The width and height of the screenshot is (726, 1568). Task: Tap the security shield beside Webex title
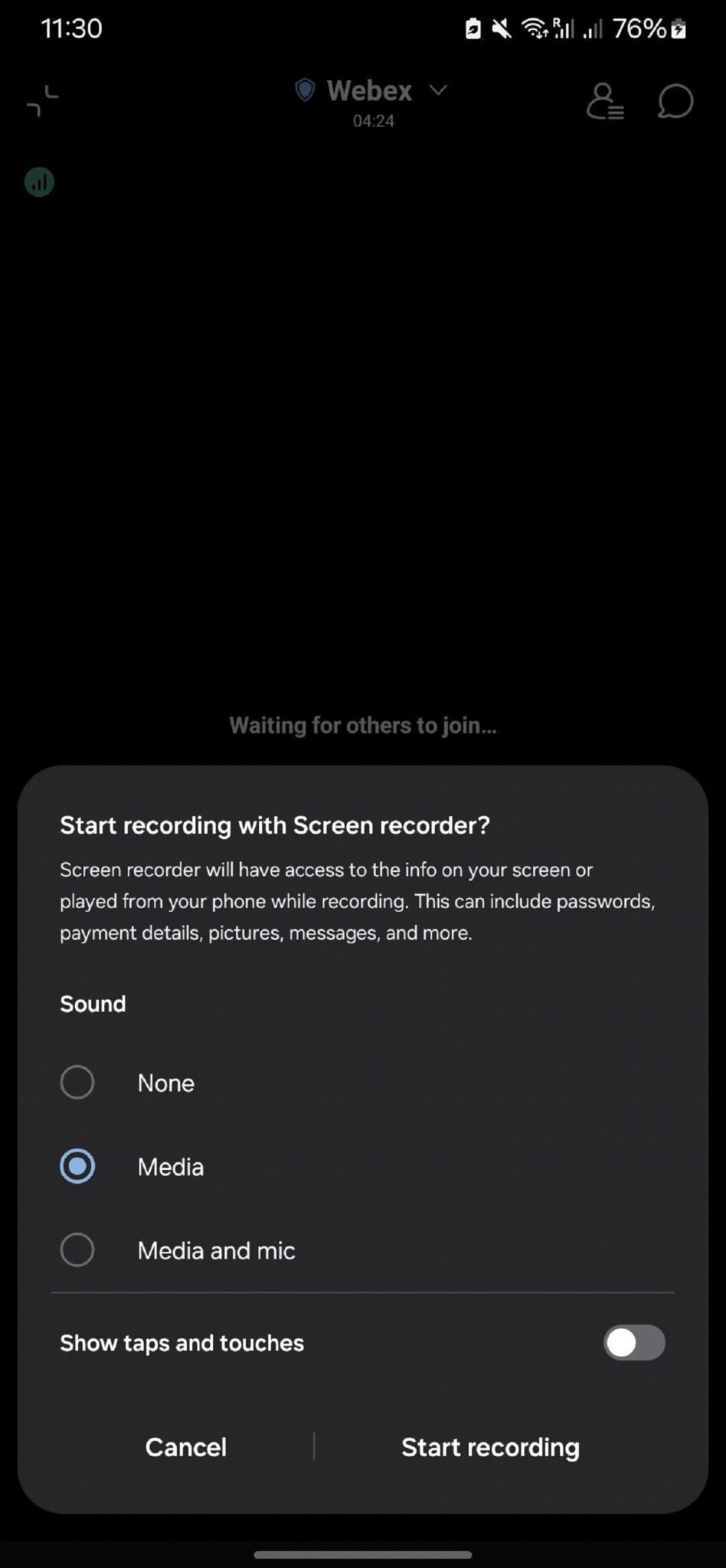(x=305, y=90)
